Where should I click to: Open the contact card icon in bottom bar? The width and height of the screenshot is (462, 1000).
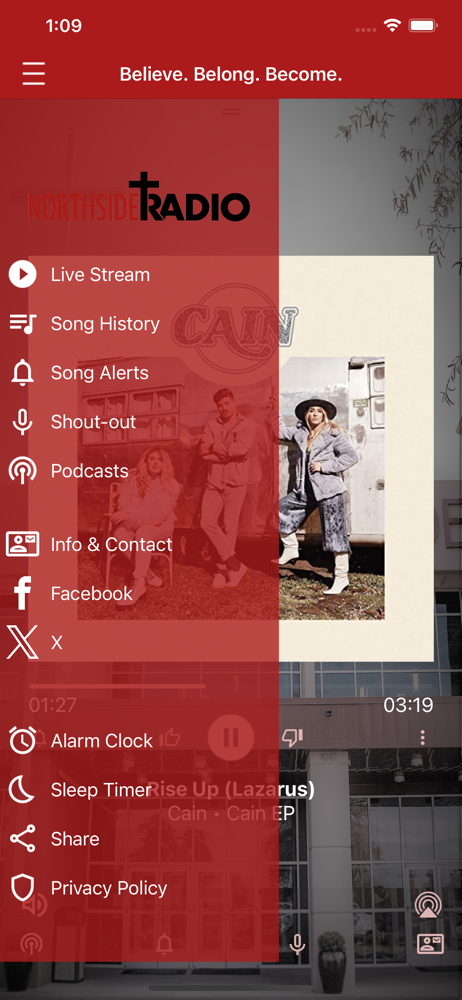click(430, 943)
